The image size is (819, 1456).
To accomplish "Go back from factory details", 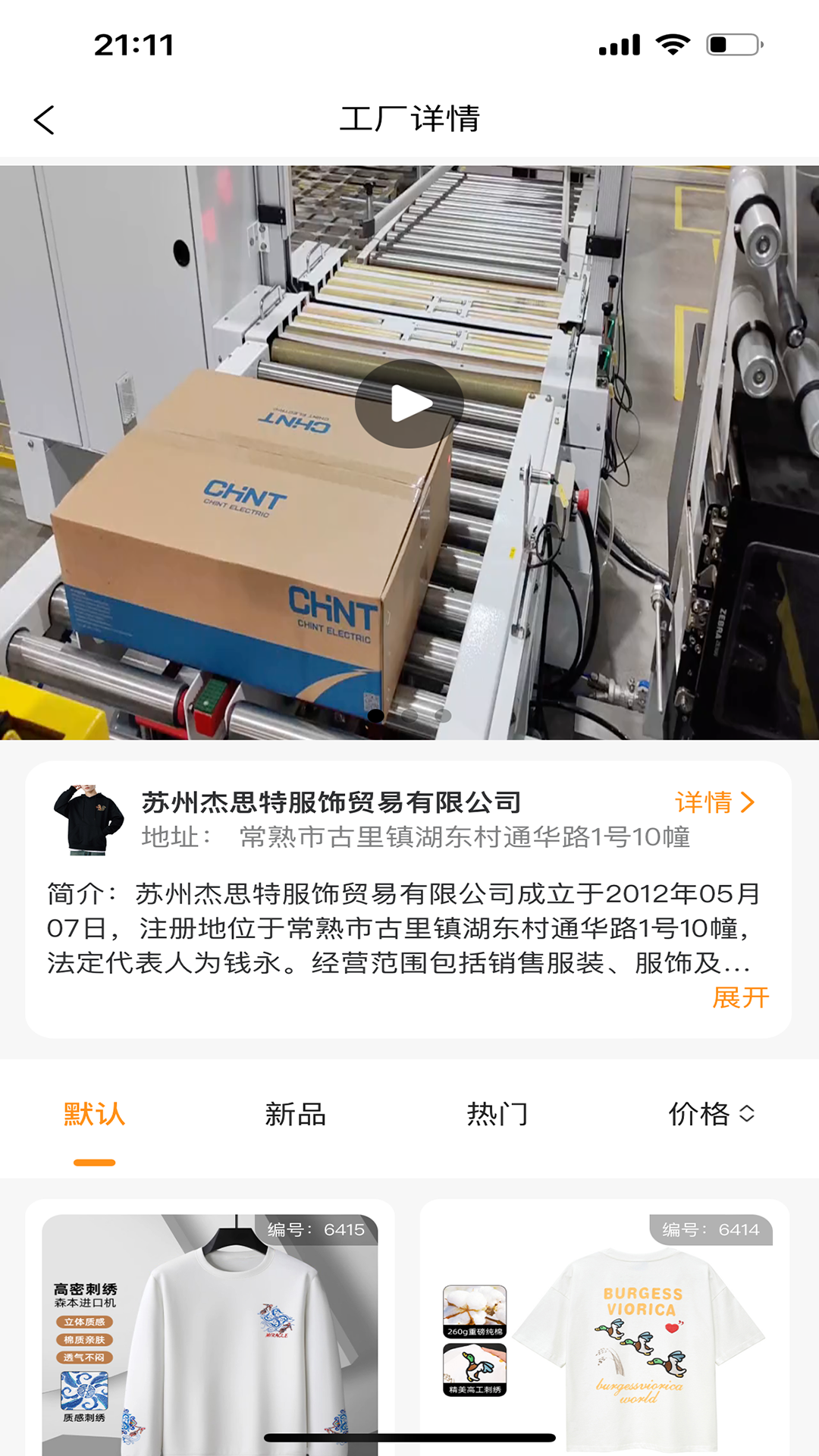I will [x=44, y=120].
